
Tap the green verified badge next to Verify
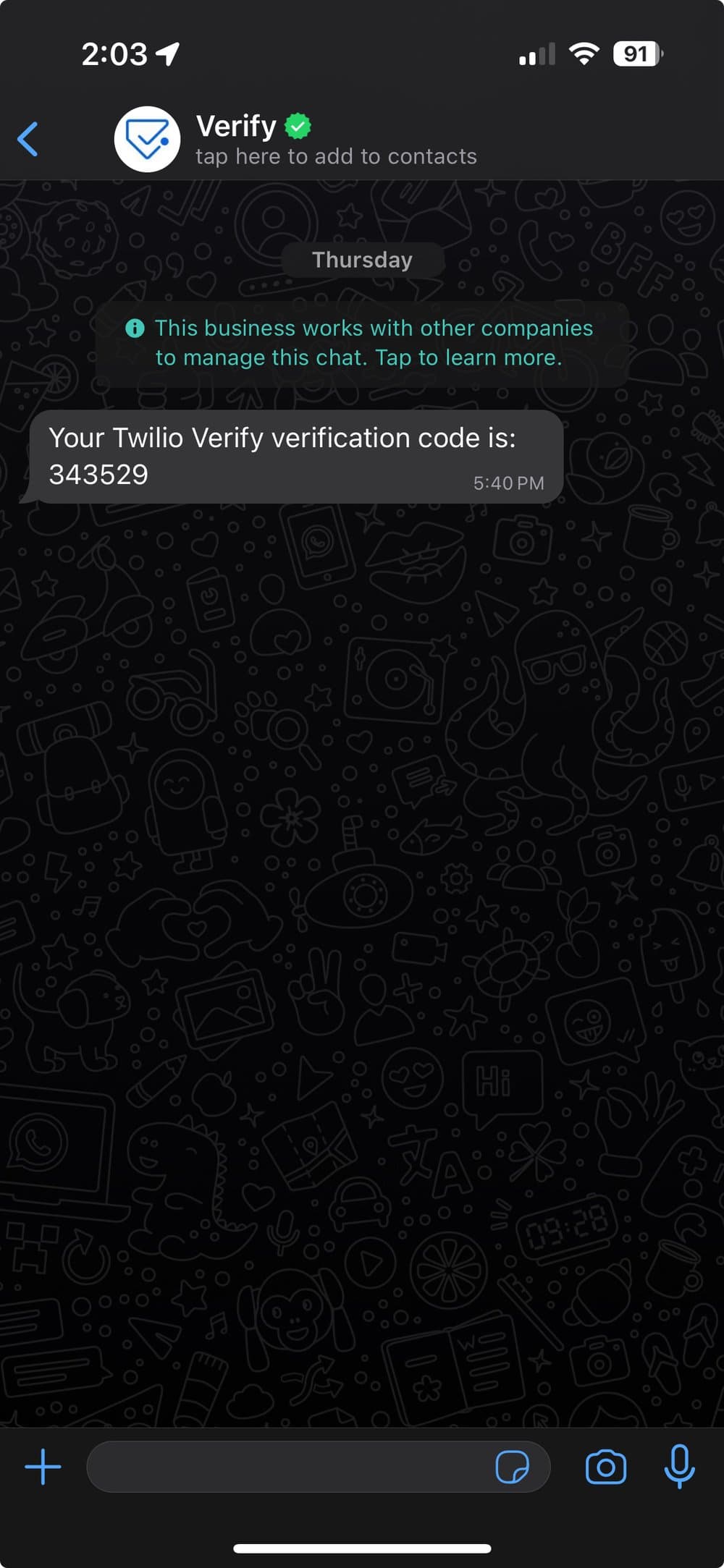click(297, 125)
